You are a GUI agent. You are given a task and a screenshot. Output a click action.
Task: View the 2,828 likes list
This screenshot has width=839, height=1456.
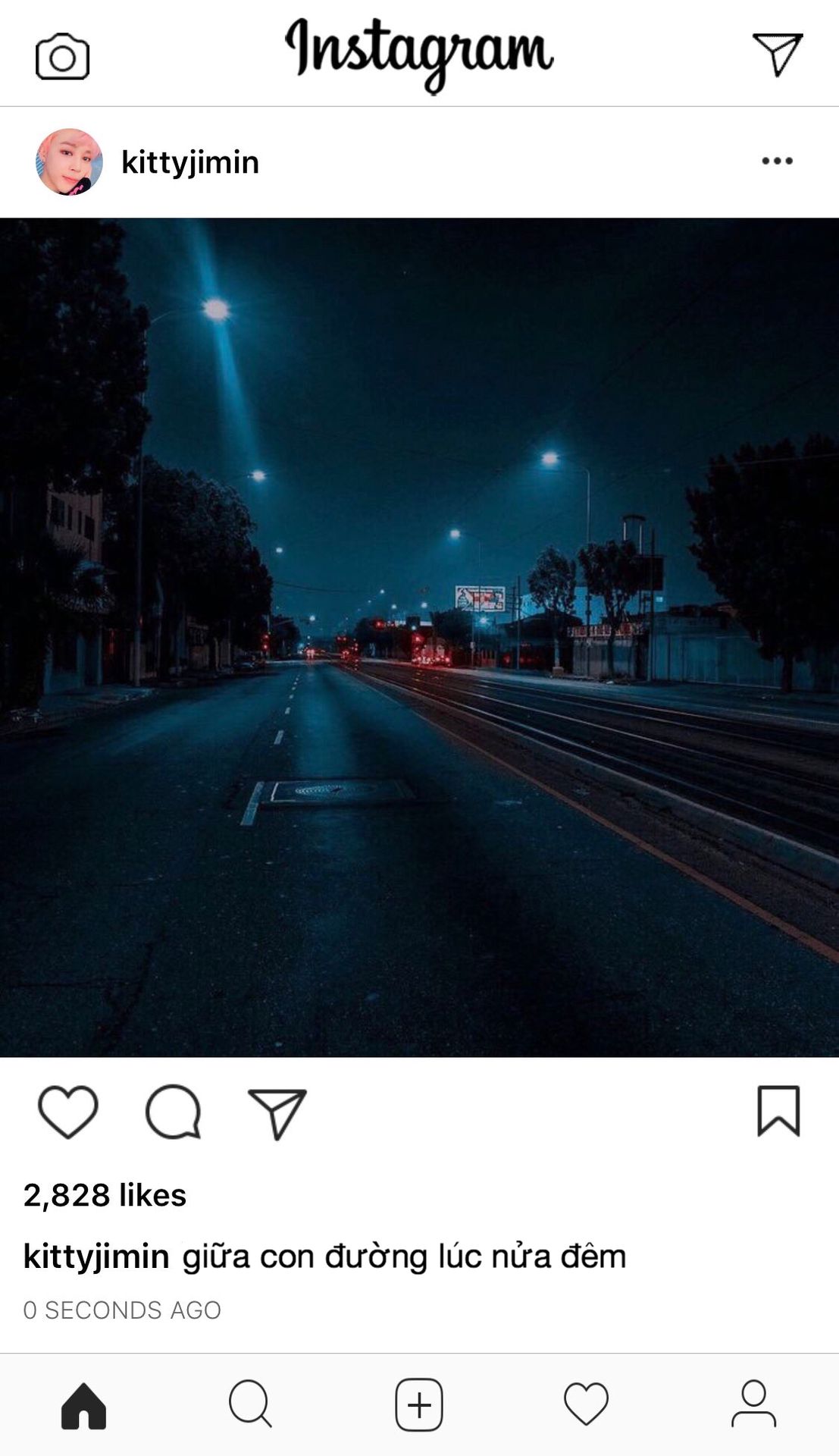click(x=105, y=1195)
